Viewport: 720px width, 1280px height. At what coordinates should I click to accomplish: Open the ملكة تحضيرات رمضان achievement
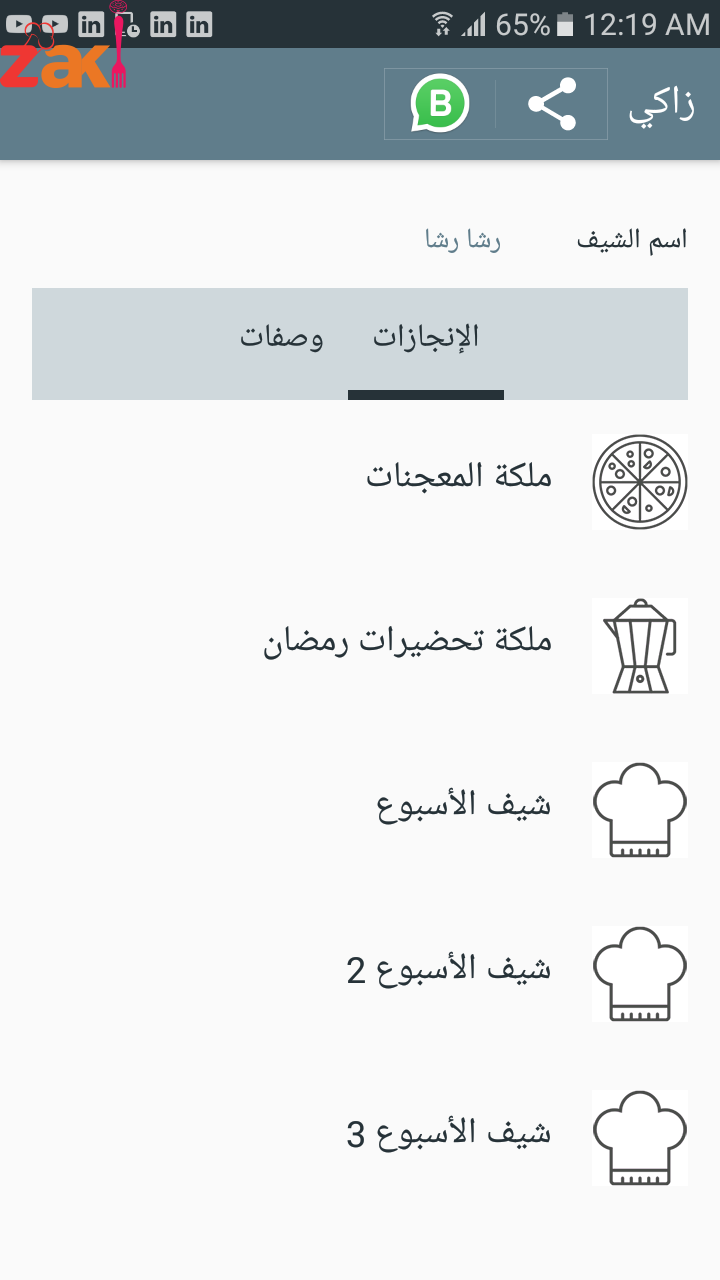pyautogui.click(x=408, y=641)
